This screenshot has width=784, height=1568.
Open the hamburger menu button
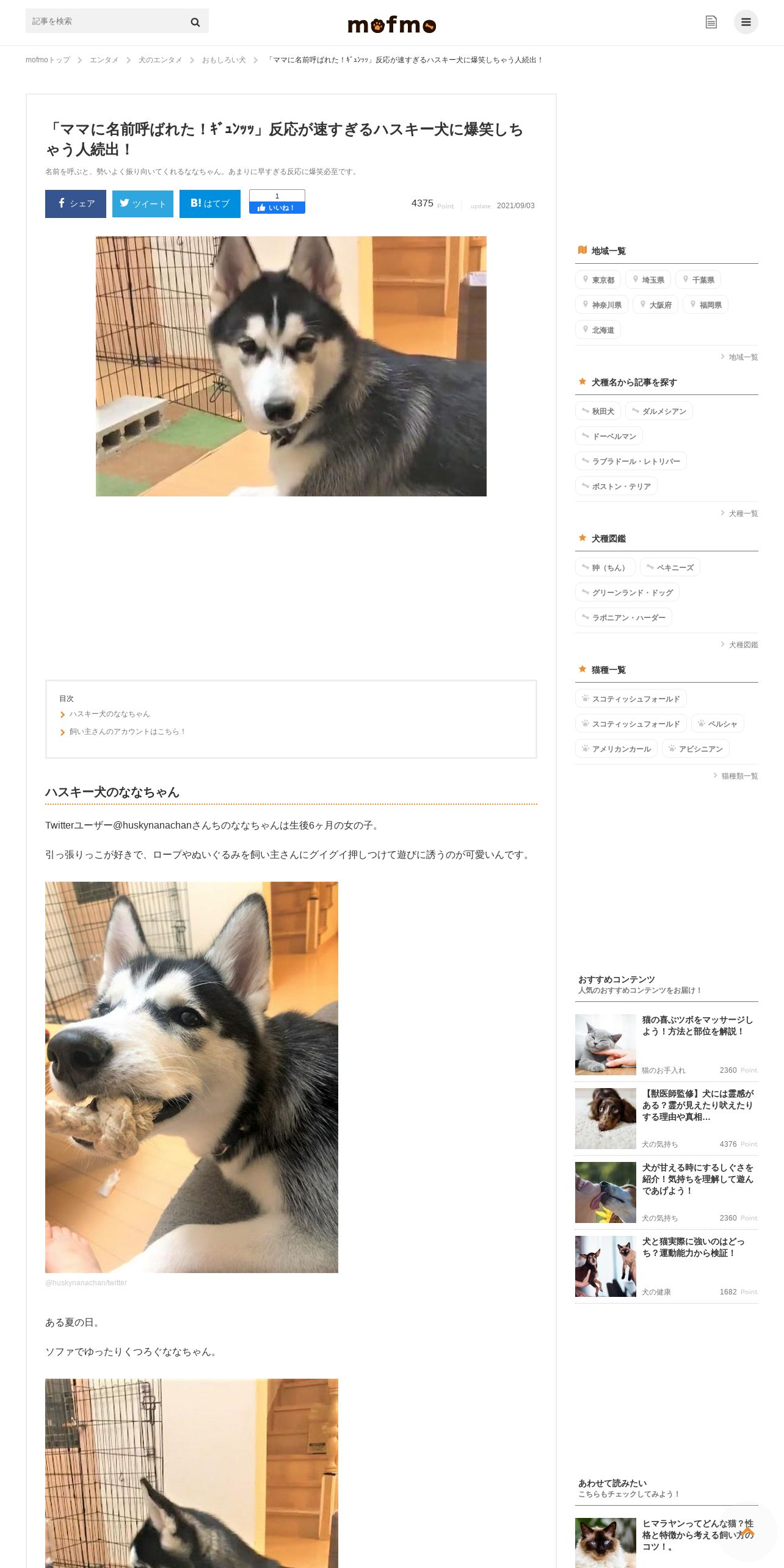click(x=746, y=22)
